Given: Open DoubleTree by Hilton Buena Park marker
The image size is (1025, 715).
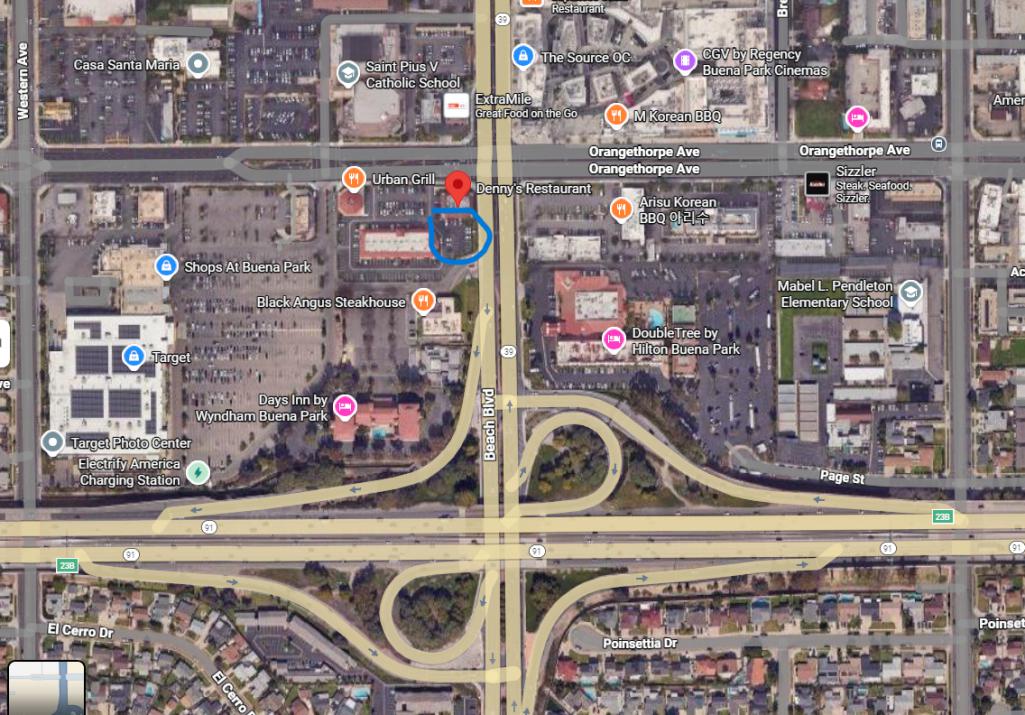Looking at the screenshot, I should pos(613,340).
